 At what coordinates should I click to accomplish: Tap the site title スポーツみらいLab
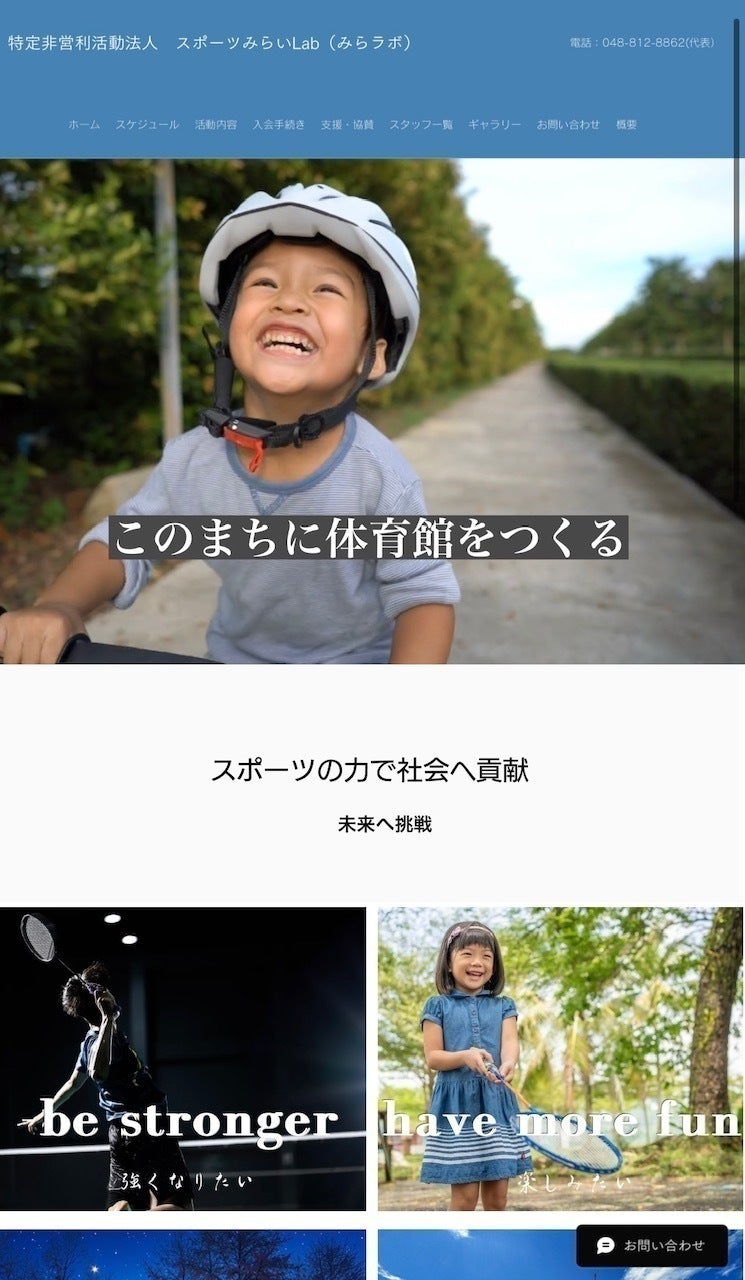click(x=210, y=43)
